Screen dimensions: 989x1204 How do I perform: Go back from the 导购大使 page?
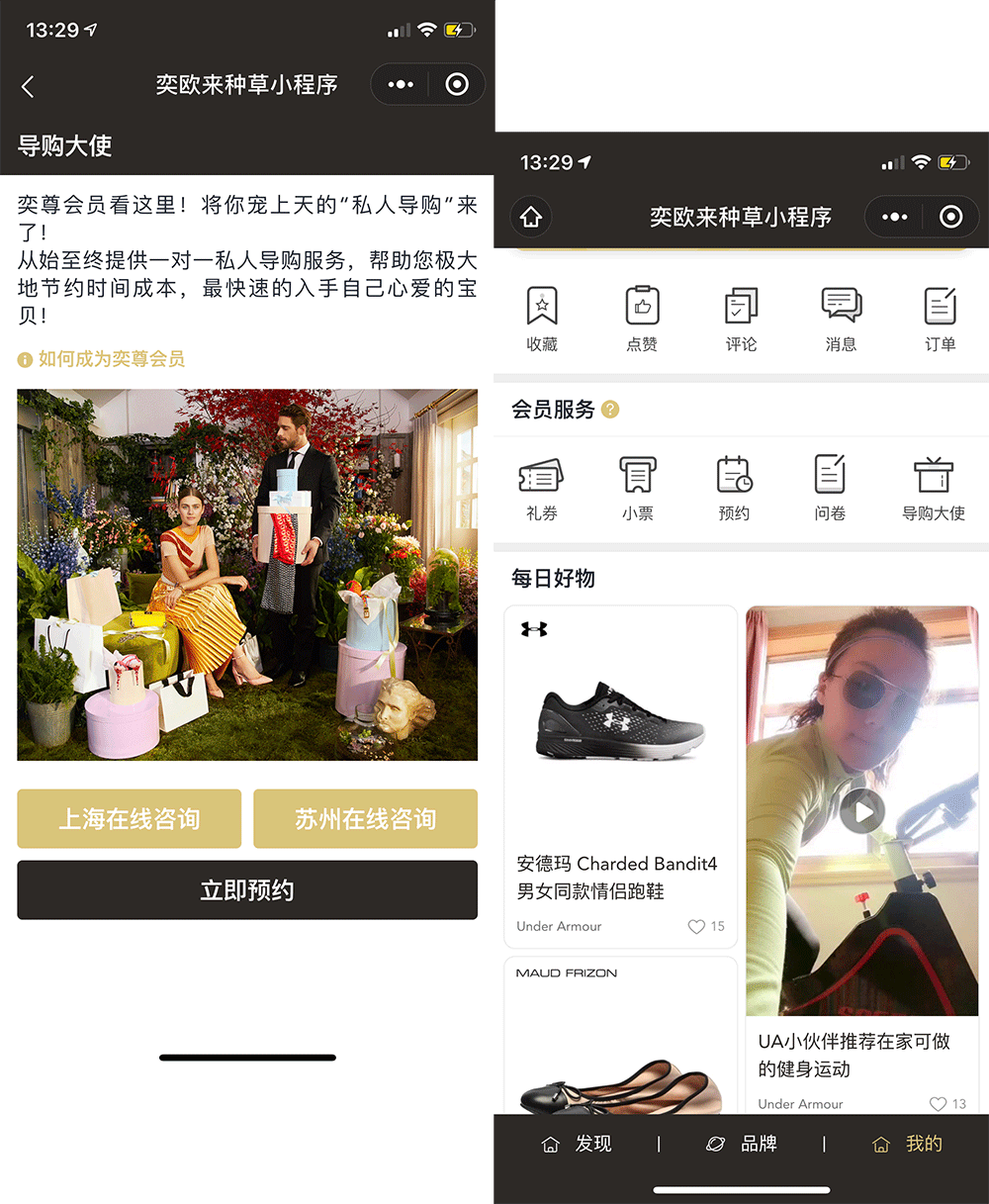pos(28,86)
